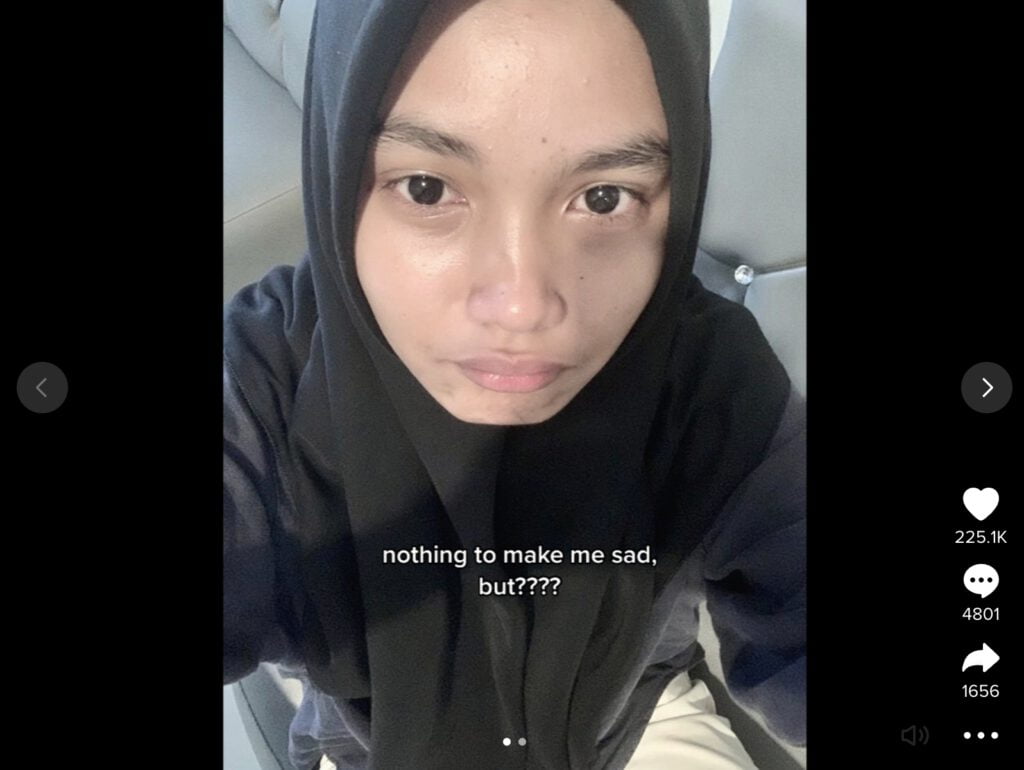The image size is (1024, 770).
Task: Like this post with the heart
Action: (x=980, y=504)
